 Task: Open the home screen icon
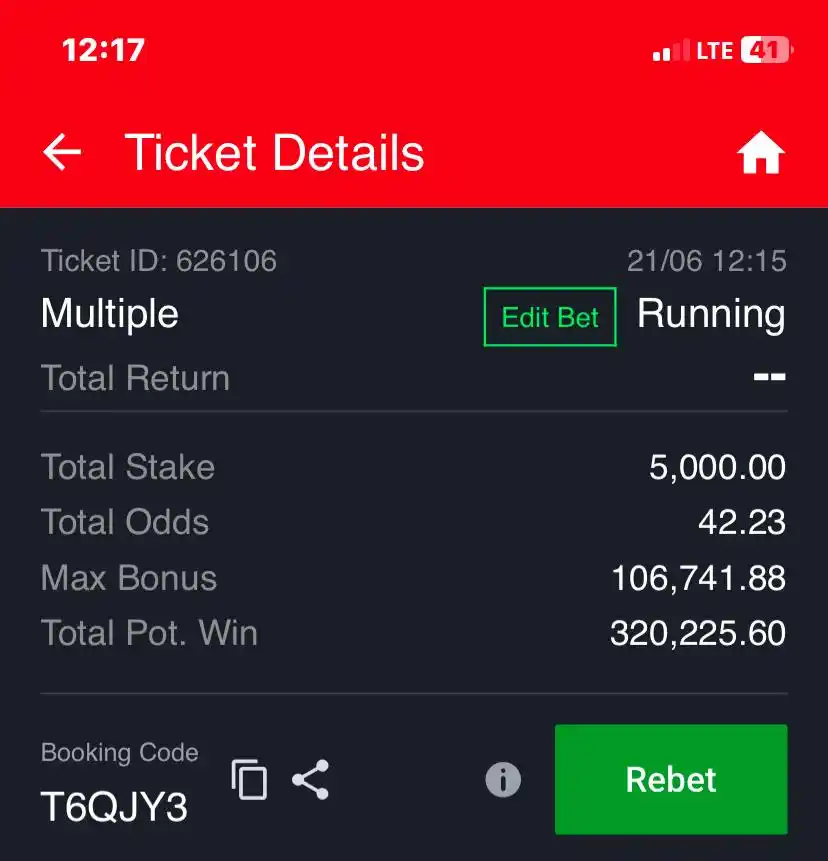coord(761,155)
